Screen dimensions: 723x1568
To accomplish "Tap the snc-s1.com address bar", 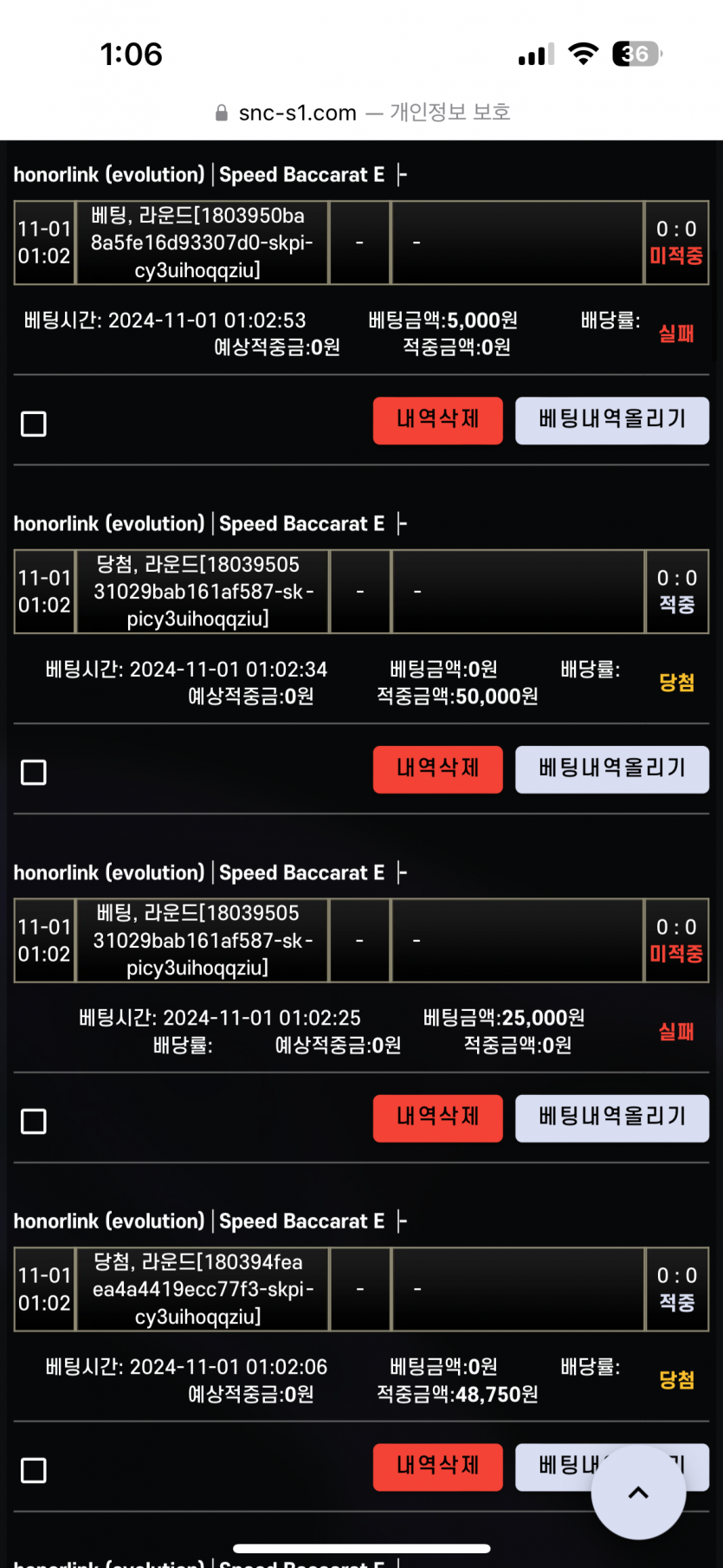I will pyautogui.click(x=362, y=113).
